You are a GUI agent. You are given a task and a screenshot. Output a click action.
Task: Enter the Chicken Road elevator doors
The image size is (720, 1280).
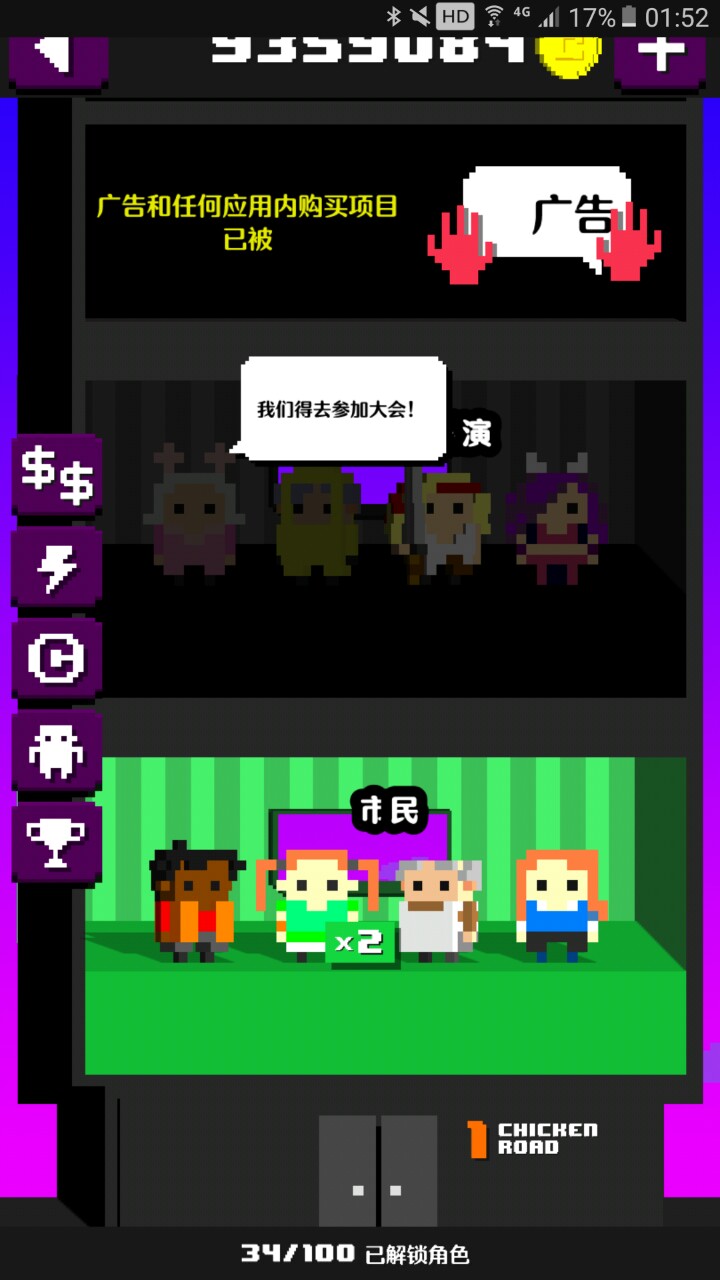tap(378, 1170)
